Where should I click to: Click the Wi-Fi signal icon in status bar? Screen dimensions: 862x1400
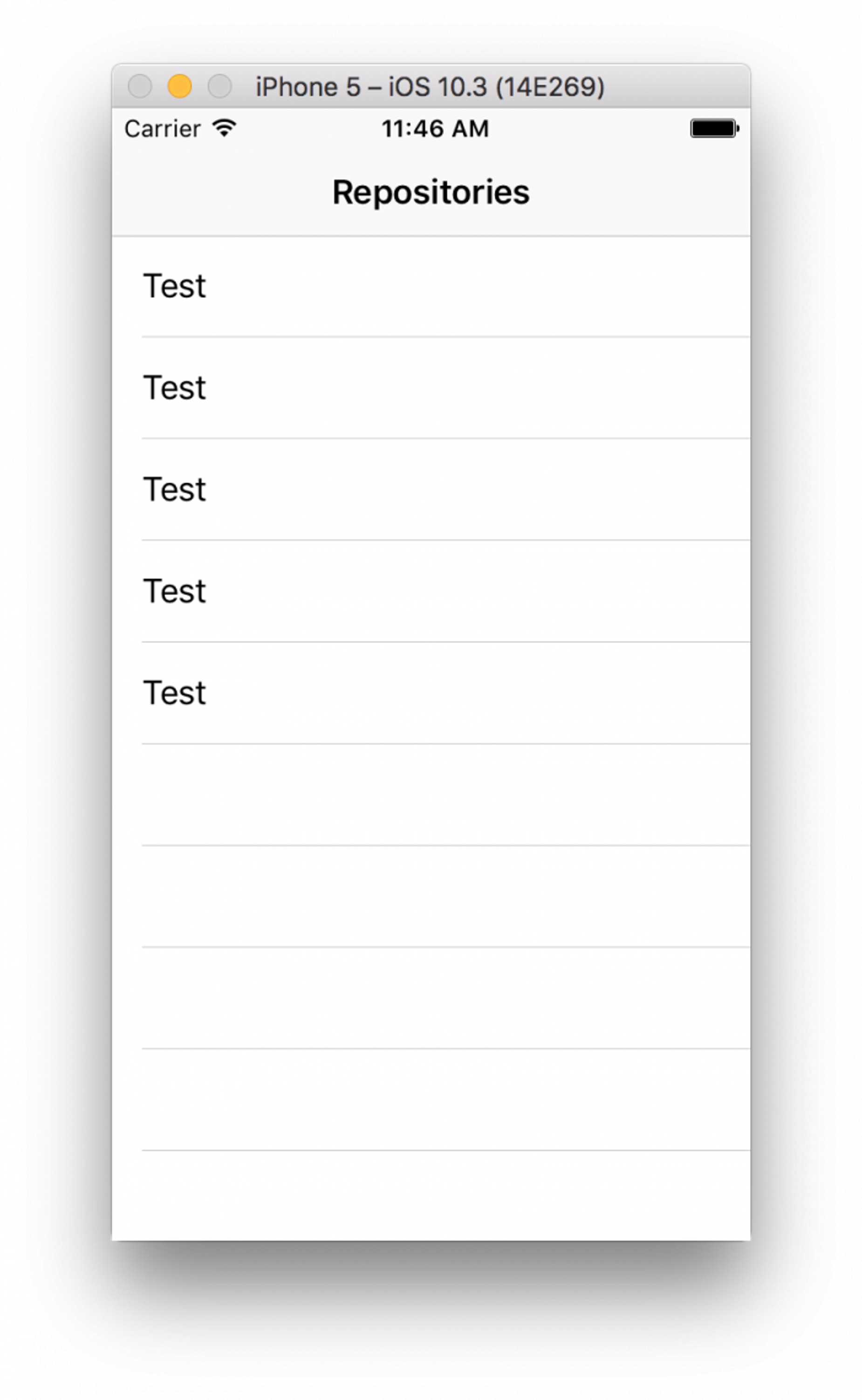pos(224,128)
